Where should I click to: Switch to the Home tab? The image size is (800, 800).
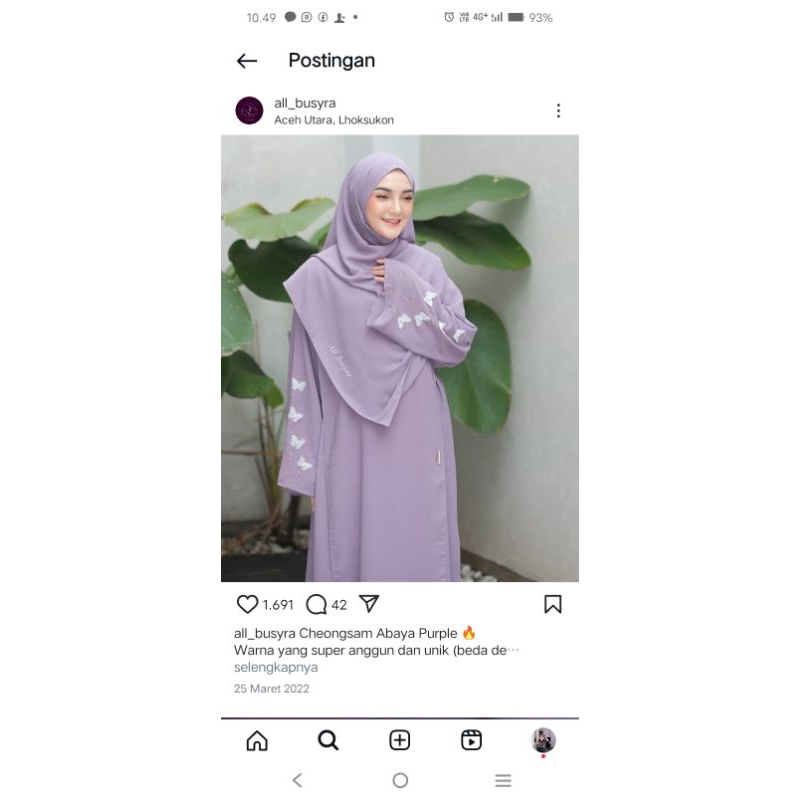pyautogui.click(x=257, y=741)
